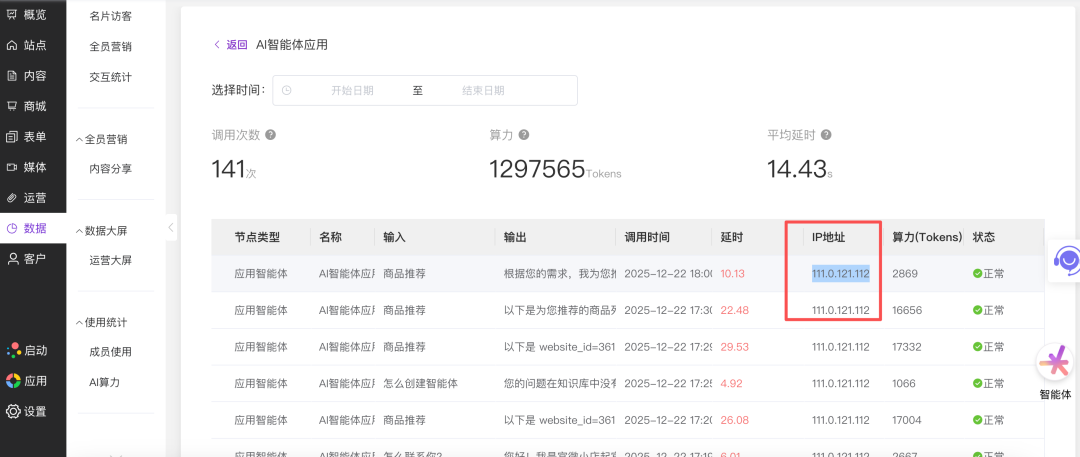
Task: Open the 结束日期 end date picker
Action: click(482, 90)
